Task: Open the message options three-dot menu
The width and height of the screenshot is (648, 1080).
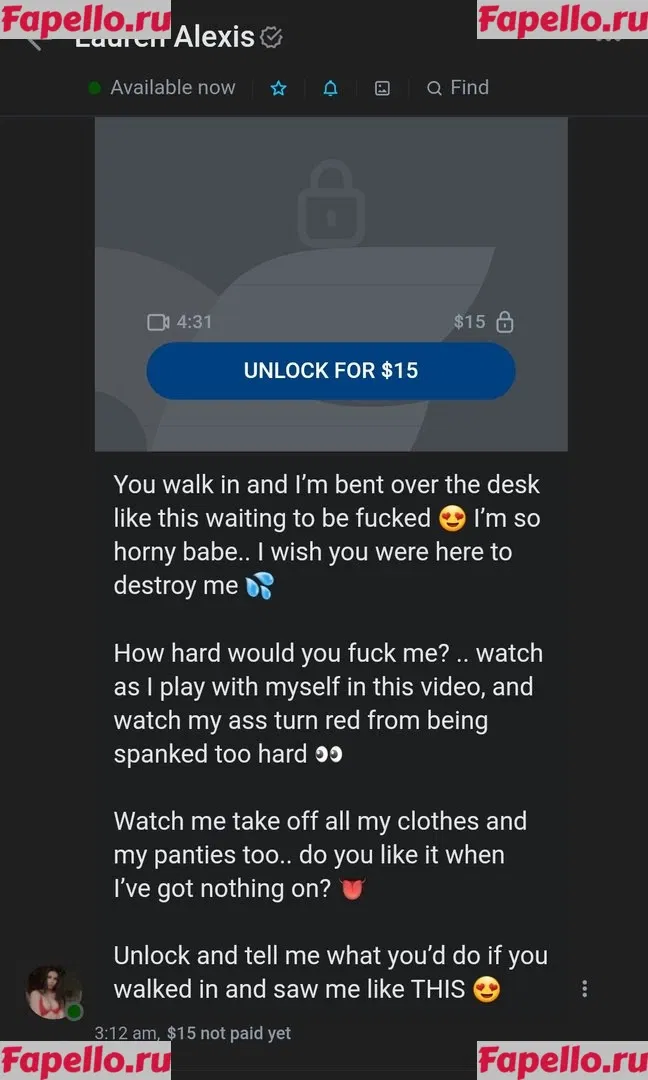Action: click(x=584, y=989)
